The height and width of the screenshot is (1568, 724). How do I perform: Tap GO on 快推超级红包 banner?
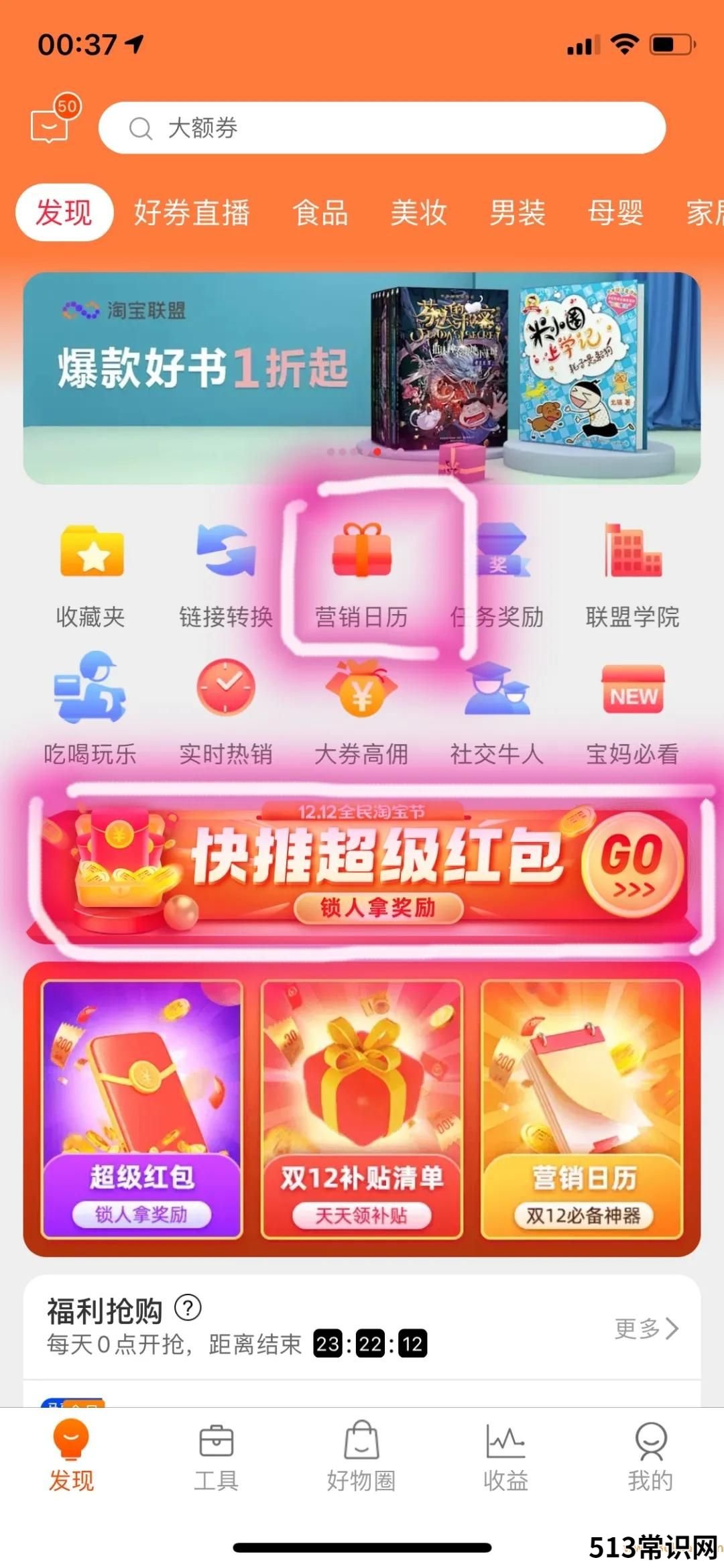pos(633,863)
